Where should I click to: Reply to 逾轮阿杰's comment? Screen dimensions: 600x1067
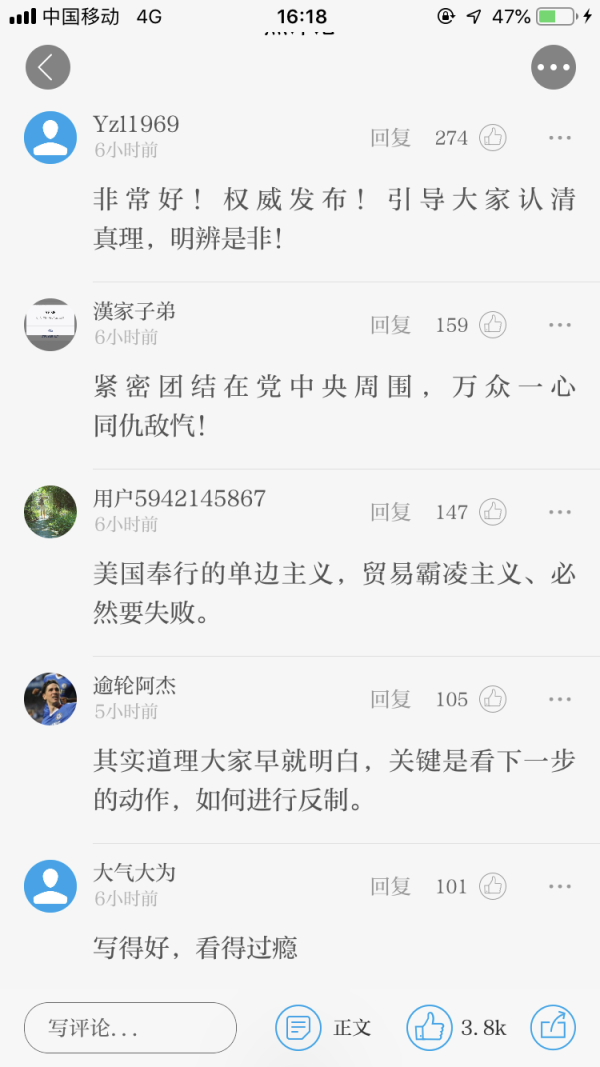pos(390,699)
